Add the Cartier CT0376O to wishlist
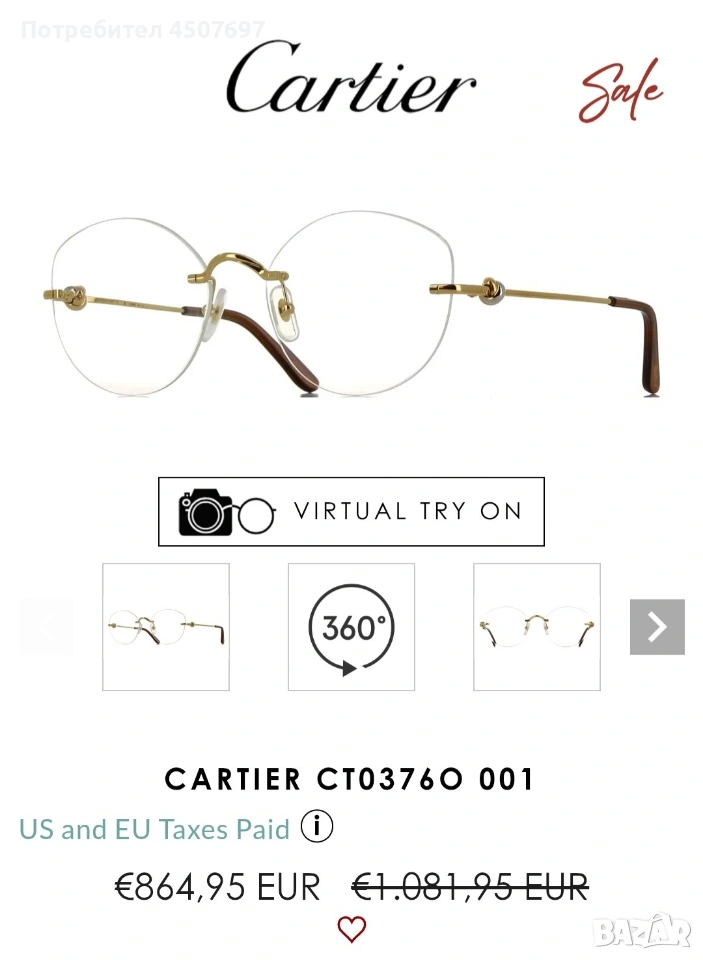 coord(351,930)
